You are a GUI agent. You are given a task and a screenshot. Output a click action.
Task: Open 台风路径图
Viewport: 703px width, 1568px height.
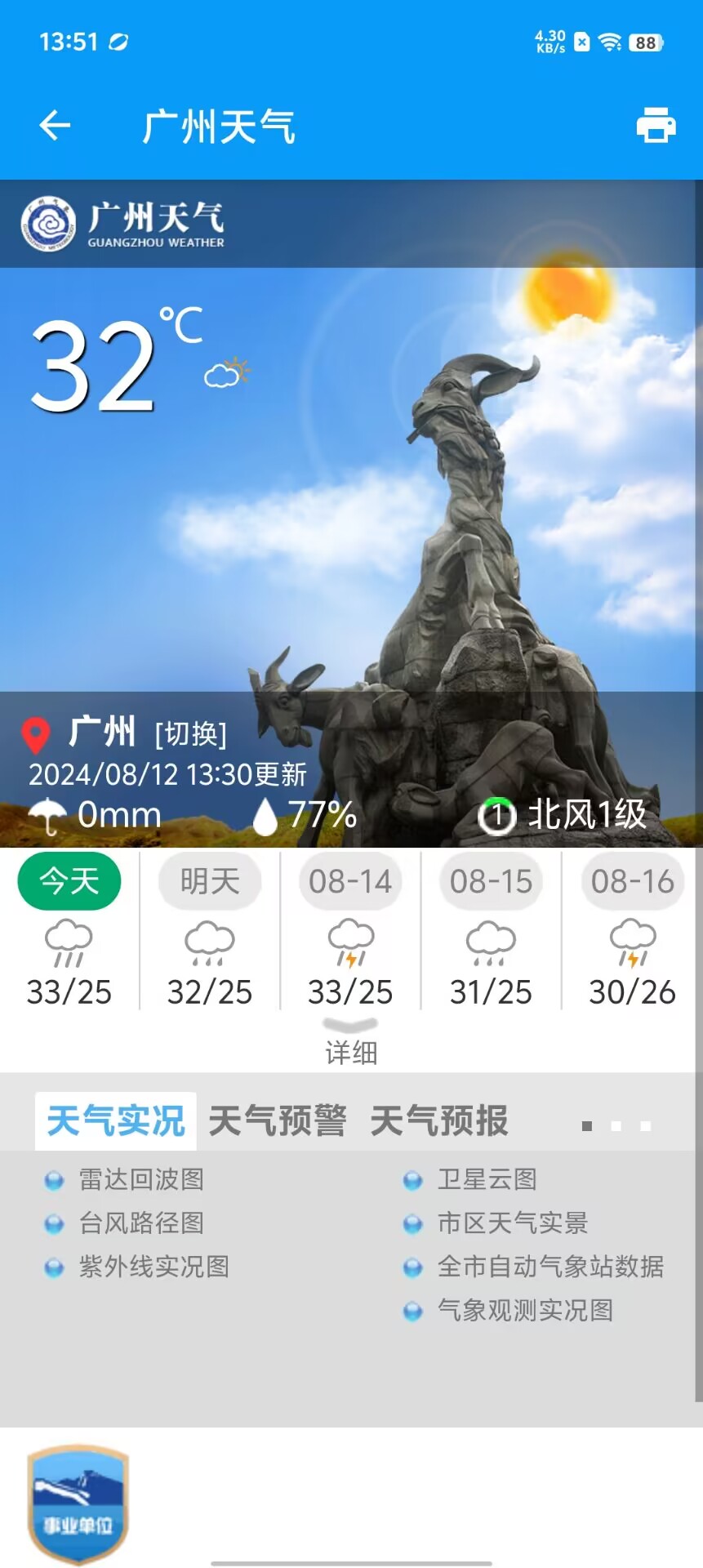point(141,1223)
